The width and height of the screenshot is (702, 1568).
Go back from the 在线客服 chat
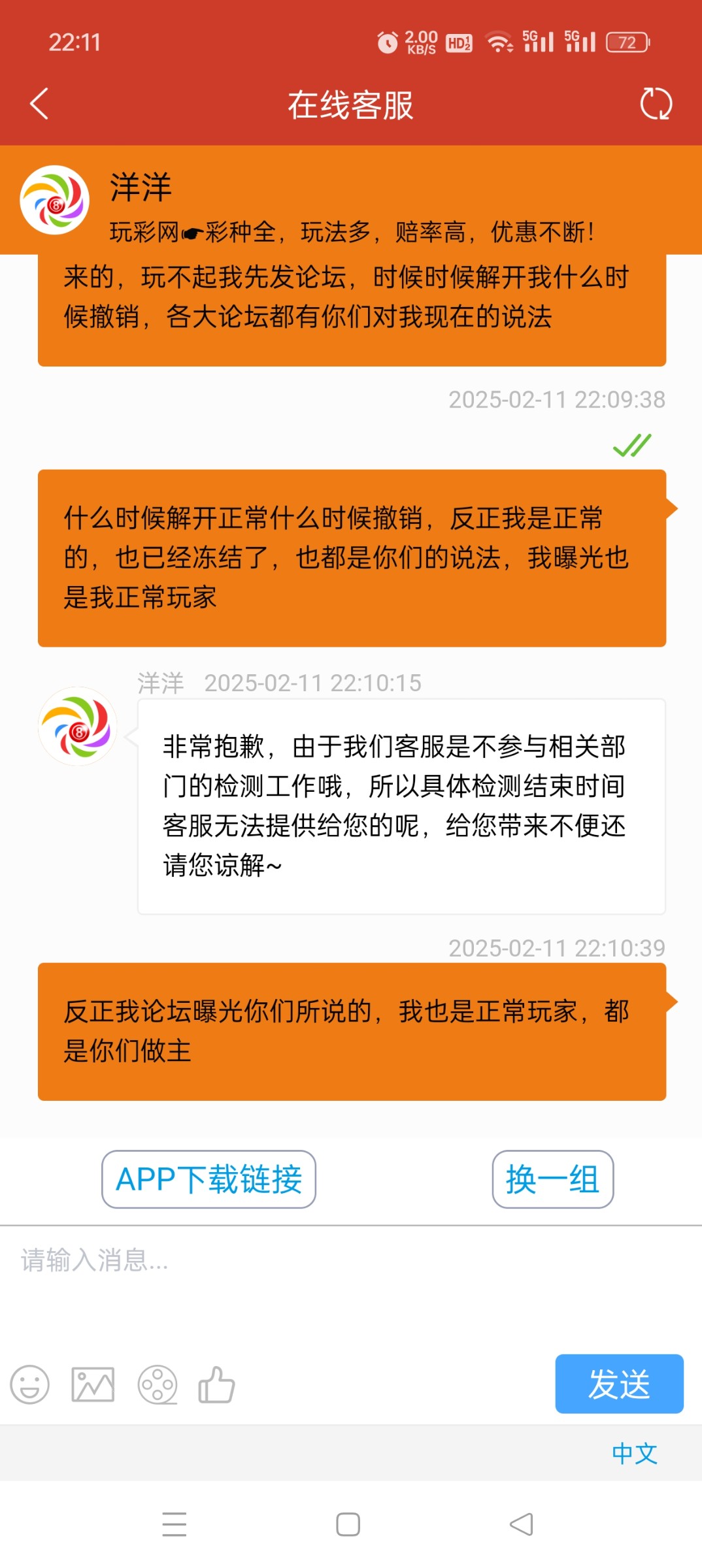pyautogui.click(x=39, y=104)
